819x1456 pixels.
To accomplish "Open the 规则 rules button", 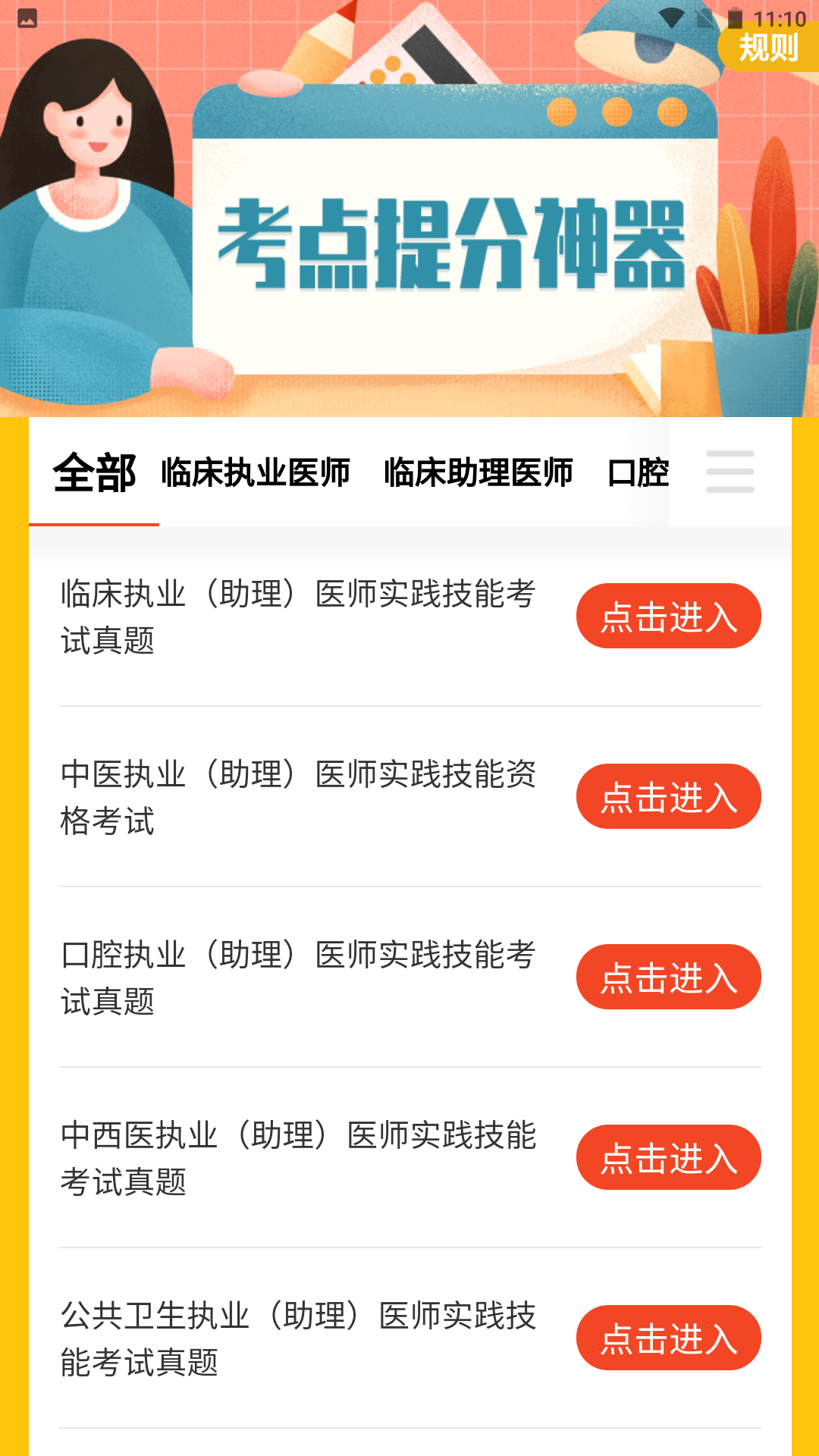I will point(768,48).
